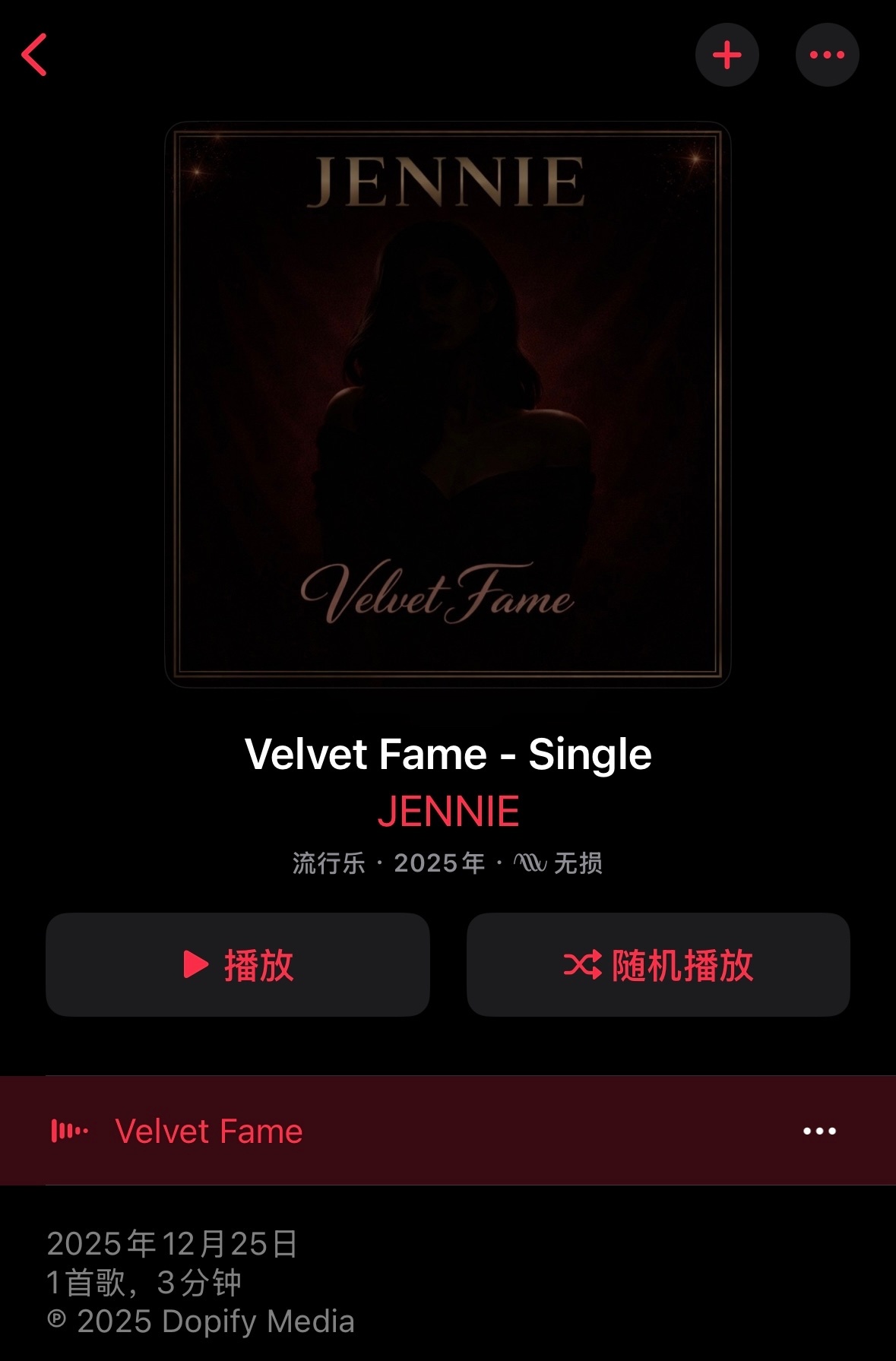Click the shuffle icon inside 随机播放 button
896x1361 pixels.
click(x=582, y=966)
